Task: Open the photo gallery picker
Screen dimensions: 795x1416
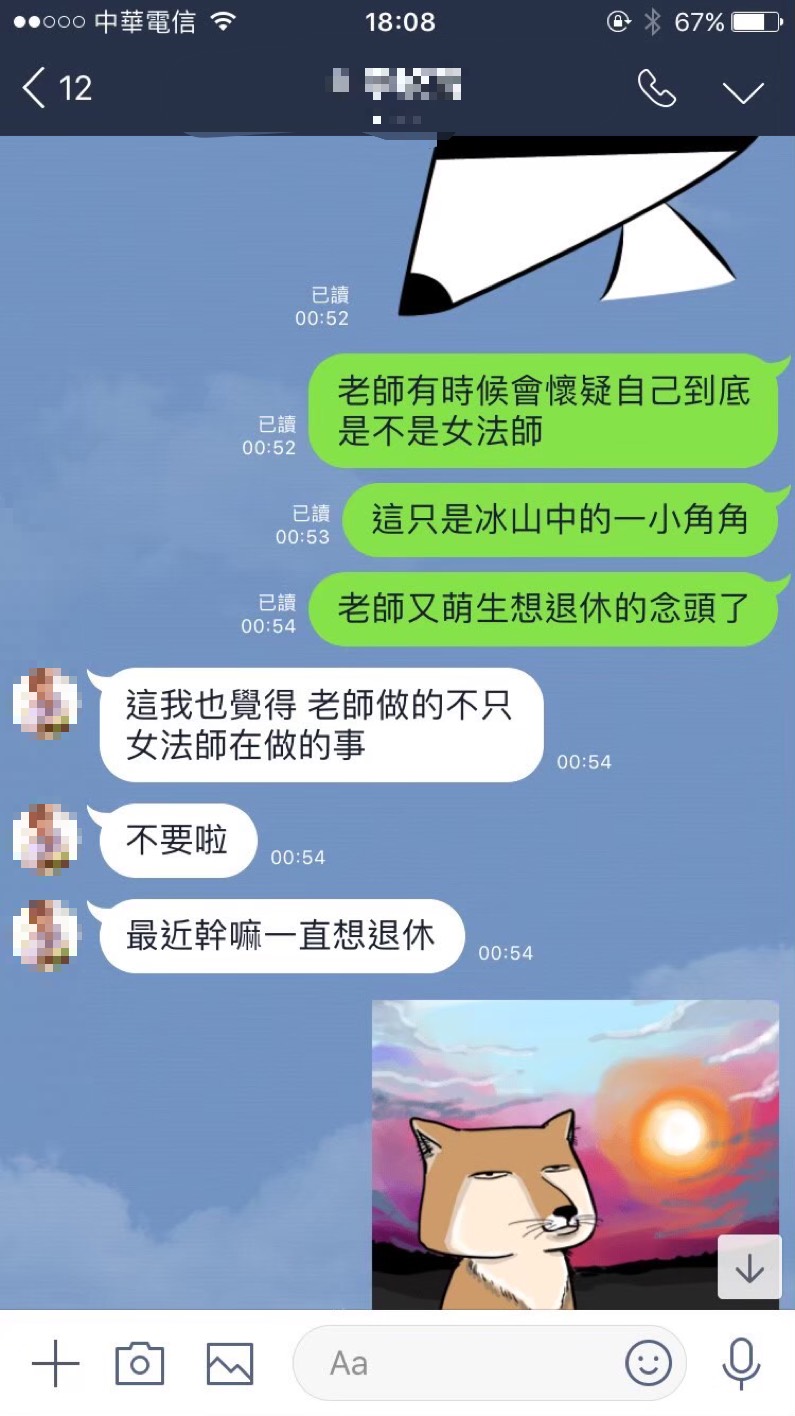Action: pos(229,1362)
